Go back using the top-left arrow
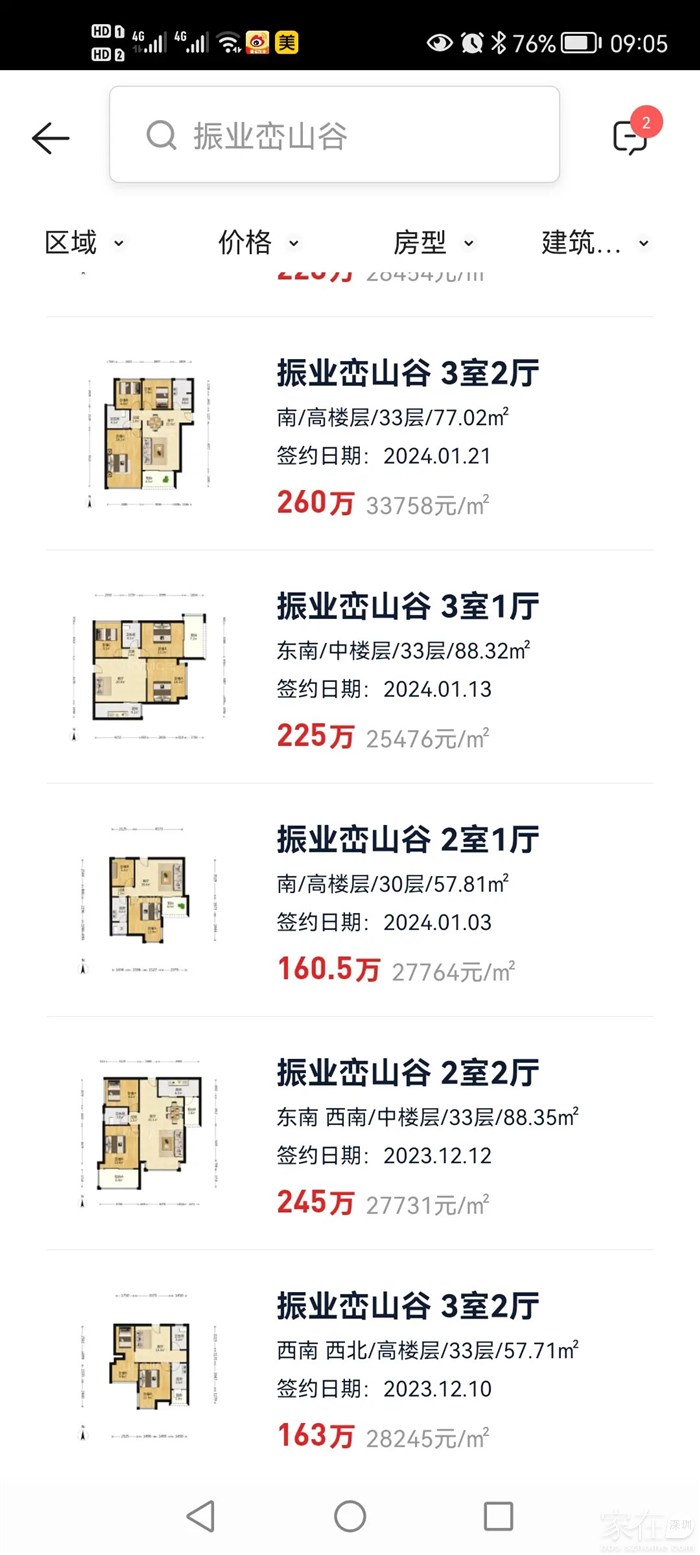This screenshot has height=1555, width=700. pyautogui.click(x=50, y=138)
